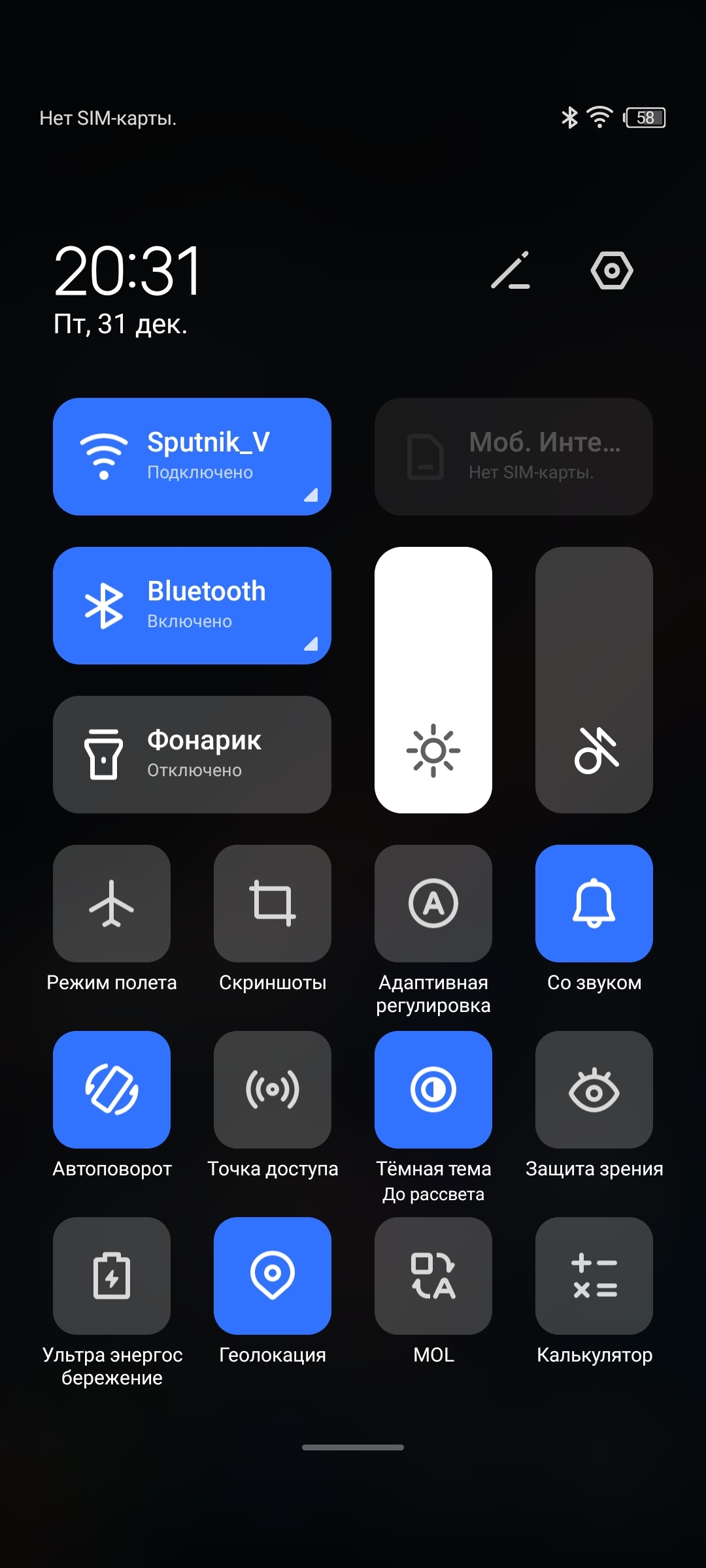
Task: Disable the Bluetooth tile
Action: coord(192,606)
